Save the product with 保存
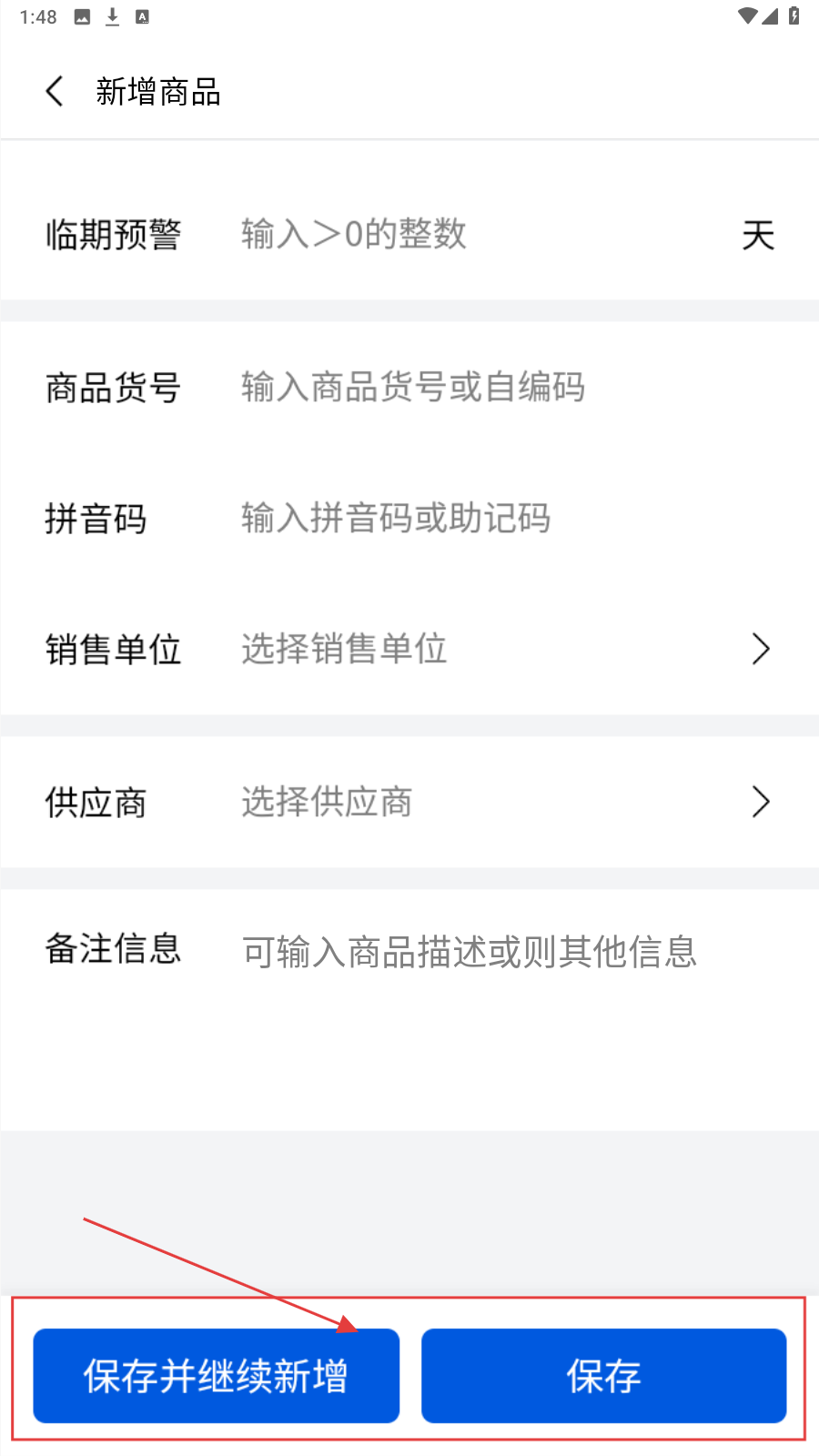This screenshot has height=1456, width=819. (x=603, y=1375)
